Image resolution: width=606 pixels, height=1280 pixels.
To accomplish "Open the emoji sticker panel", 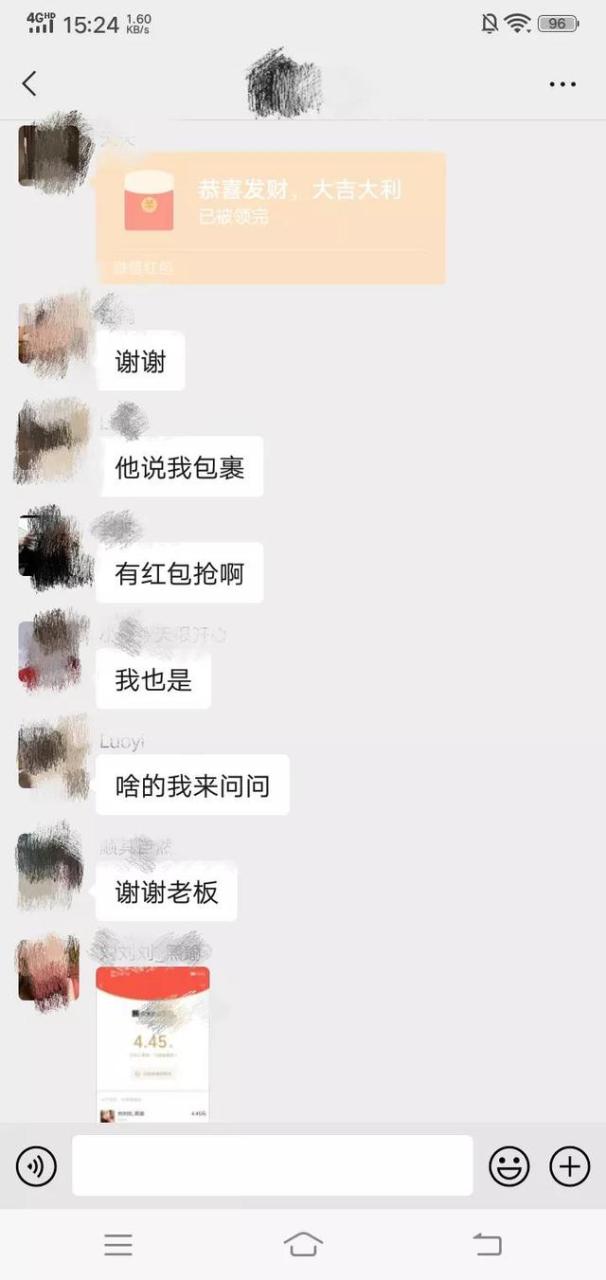I will (509, 1166).
